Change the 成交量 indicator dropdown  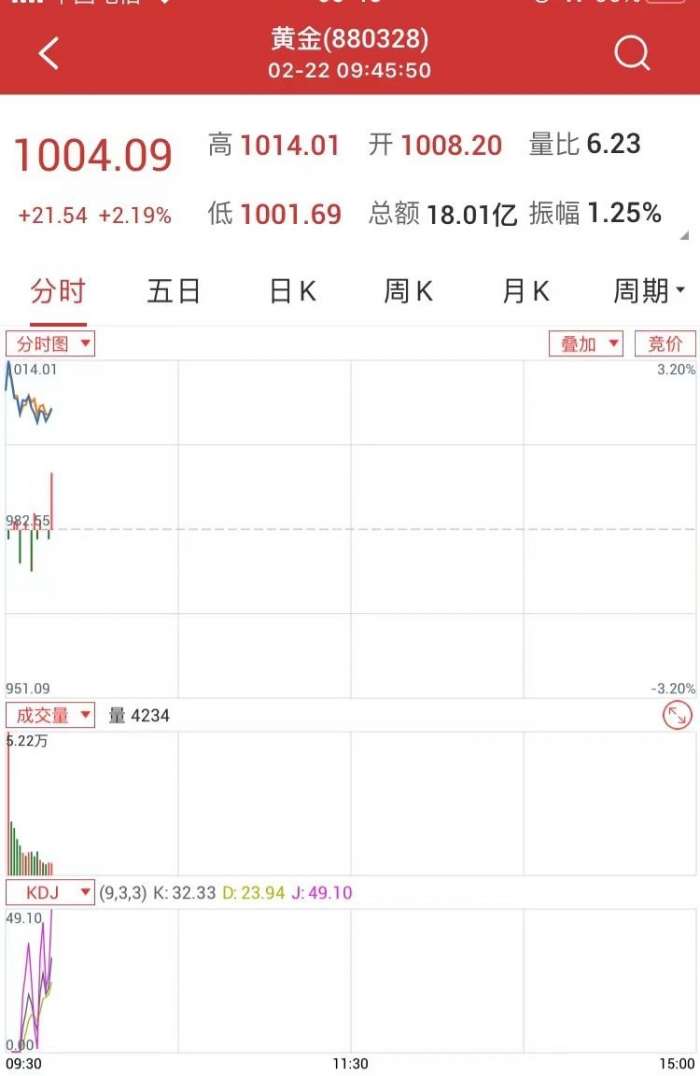click(x=51, y=715)
